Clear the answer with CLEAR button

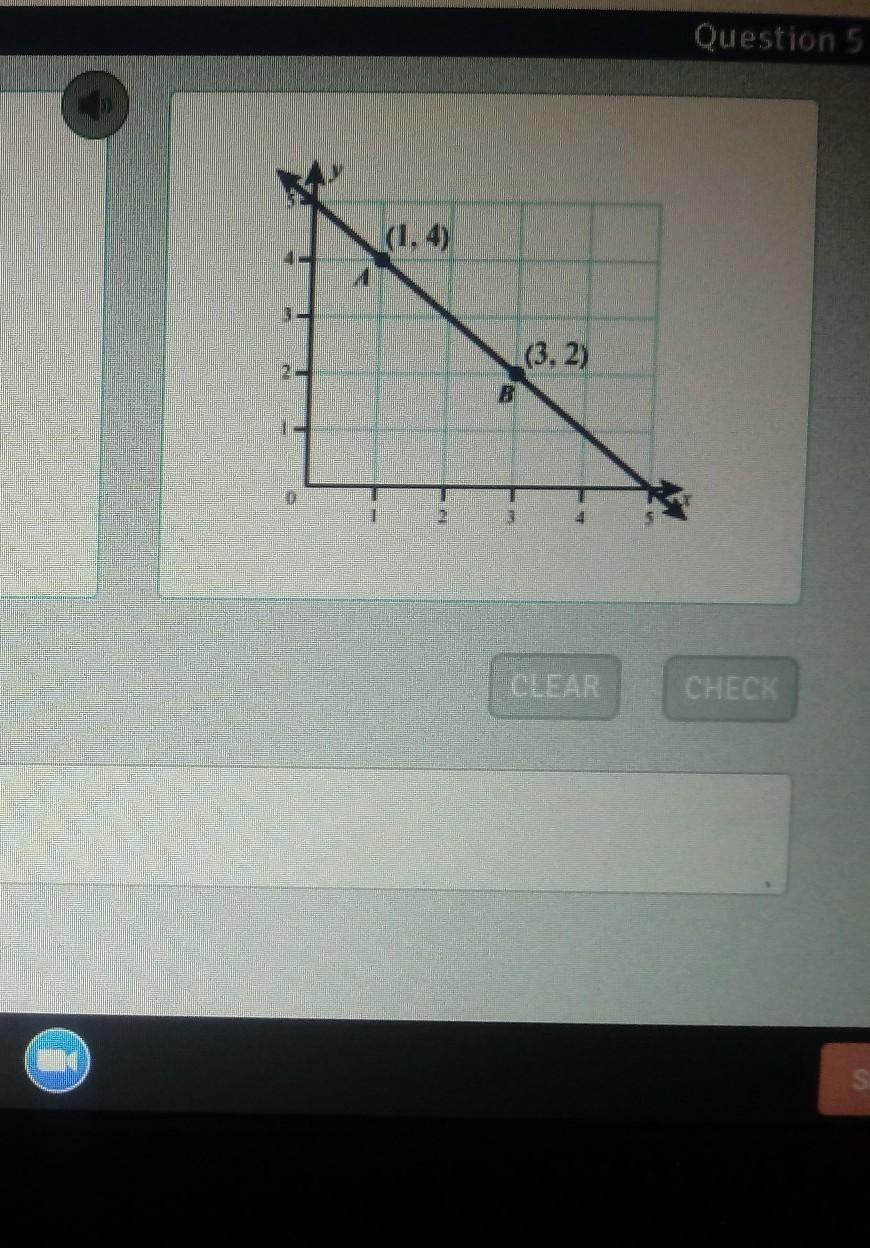click(554, 687)
